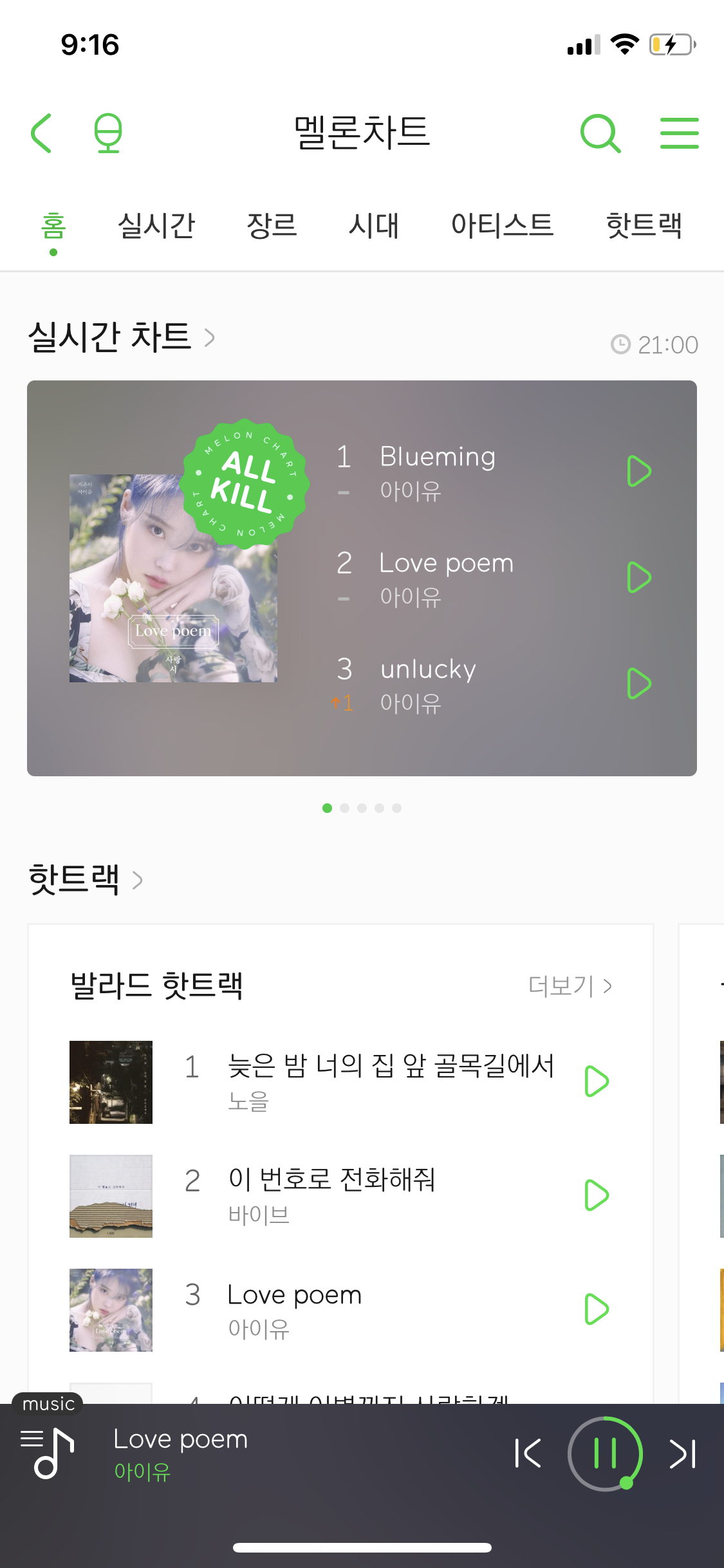Go to the previous track
The image size is (724, 1568).
pyautogui.click(x=527, y=1453)
